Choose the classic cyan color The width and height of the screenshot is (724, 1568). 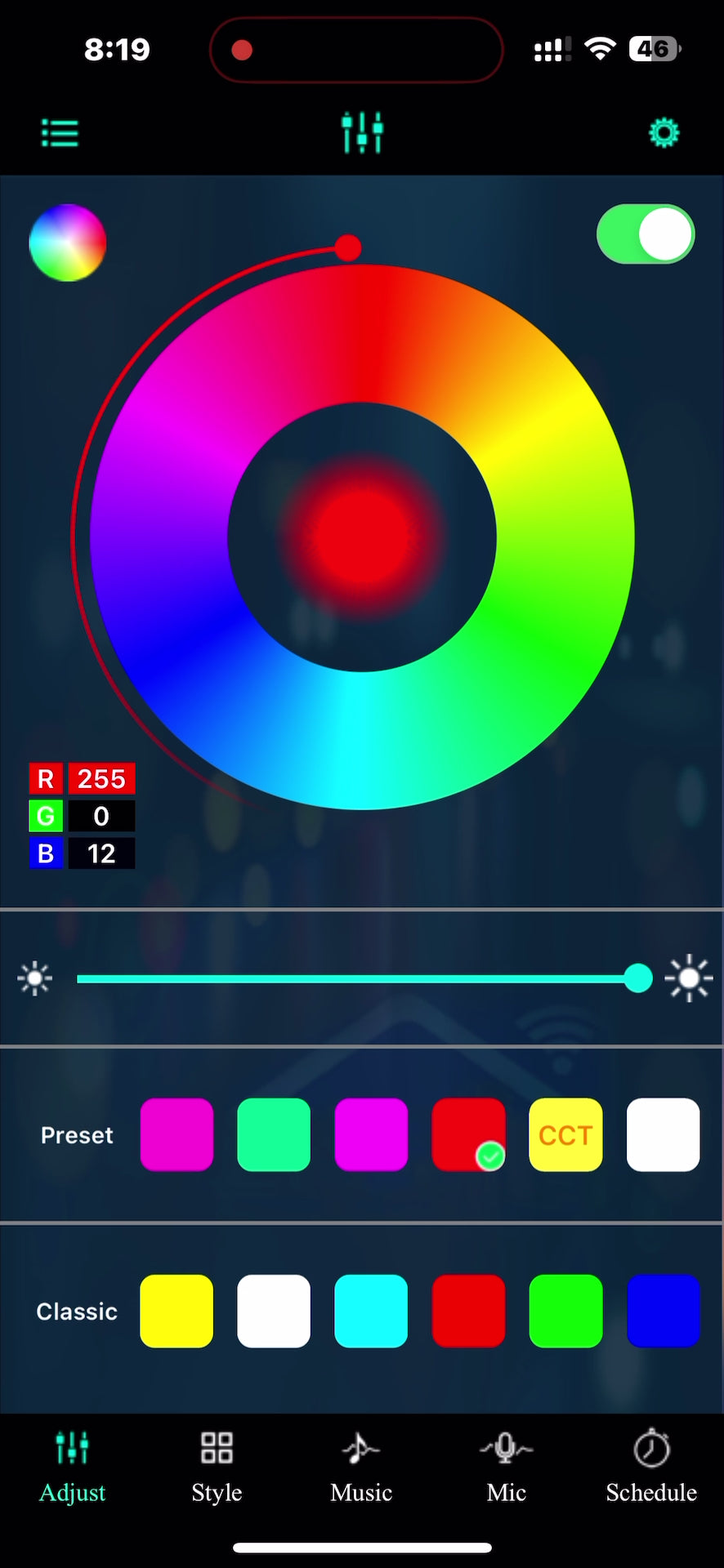(371, 1311)
